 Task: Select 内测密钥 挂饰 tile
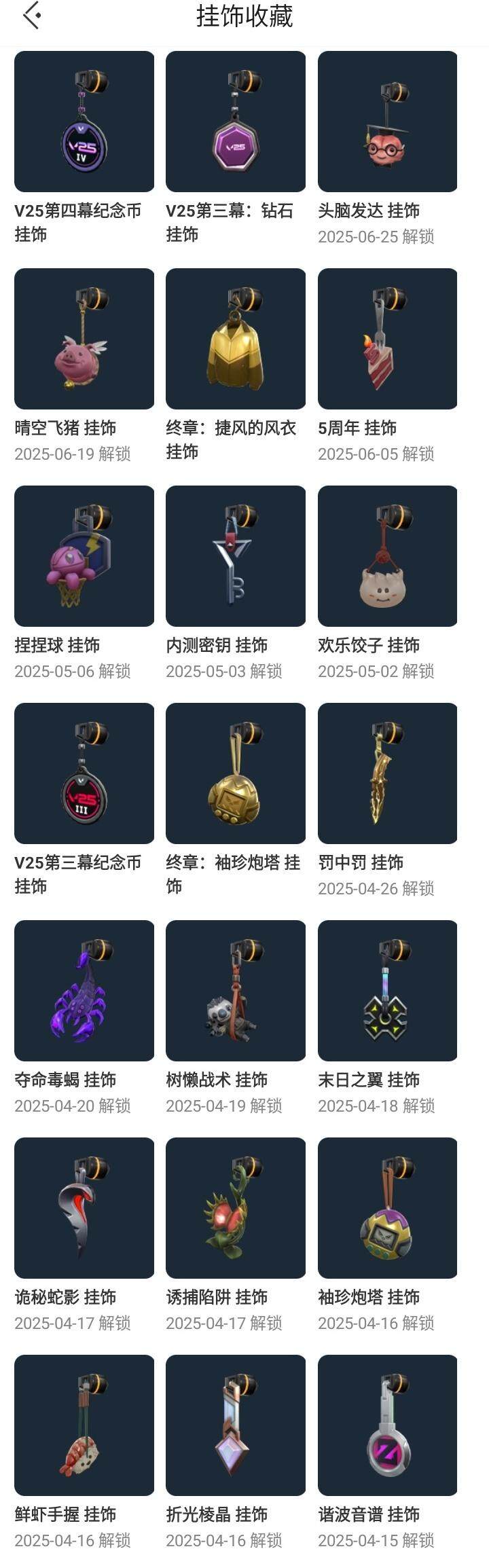(236, 556)
